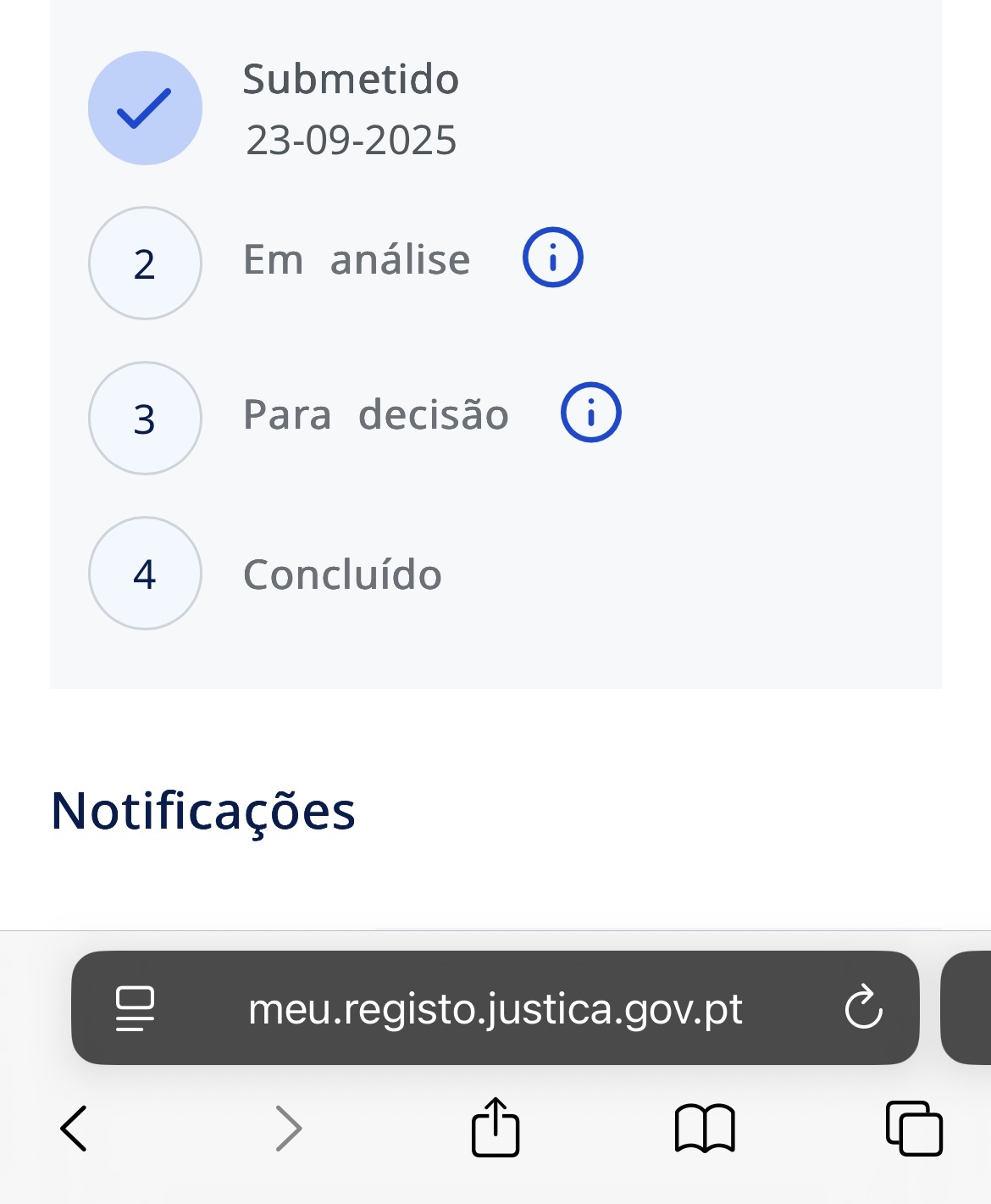Viewport: 991px width, 1204px height.
Task: Open the page settings menu icon
Action: click(135, 1008)
